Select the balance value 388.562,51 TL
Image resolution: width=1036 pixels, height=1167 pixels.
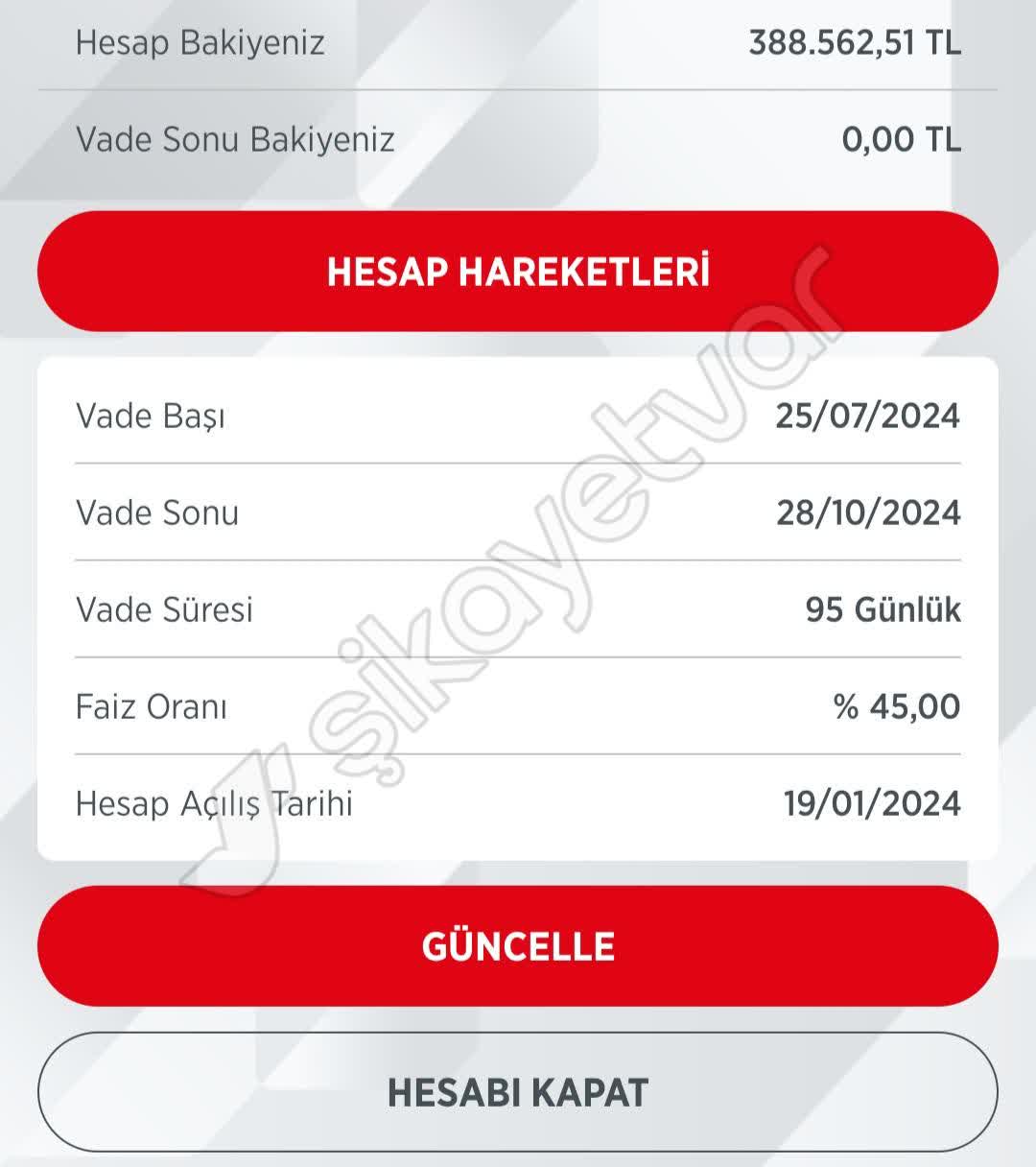(x=854, y=42)
